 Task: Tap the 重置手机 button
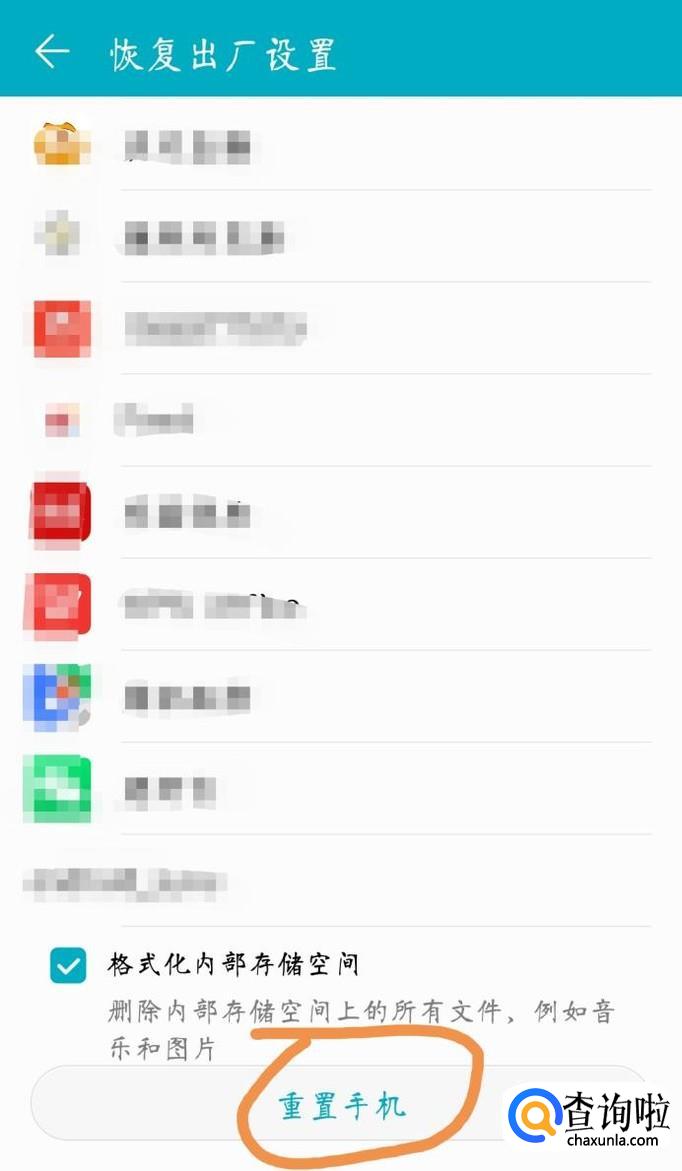click(x=342, y=1105)
